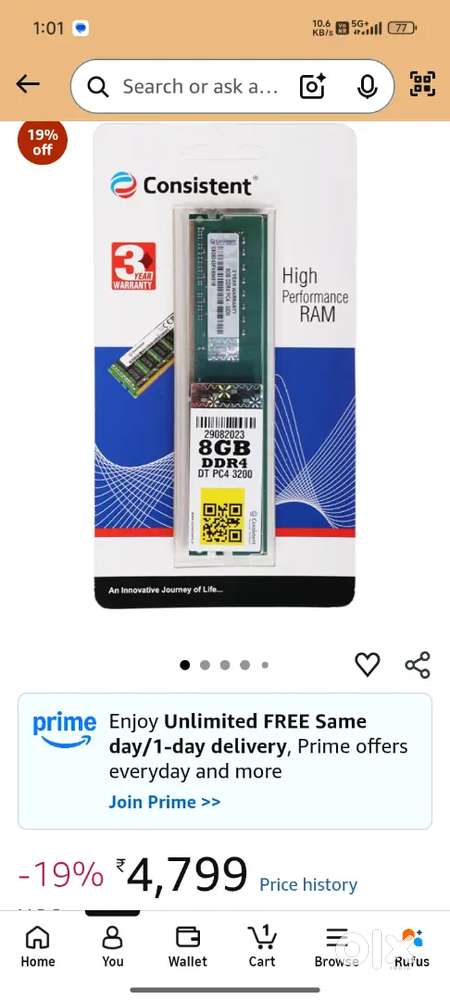Open the Wallet tab

[187, 947]
